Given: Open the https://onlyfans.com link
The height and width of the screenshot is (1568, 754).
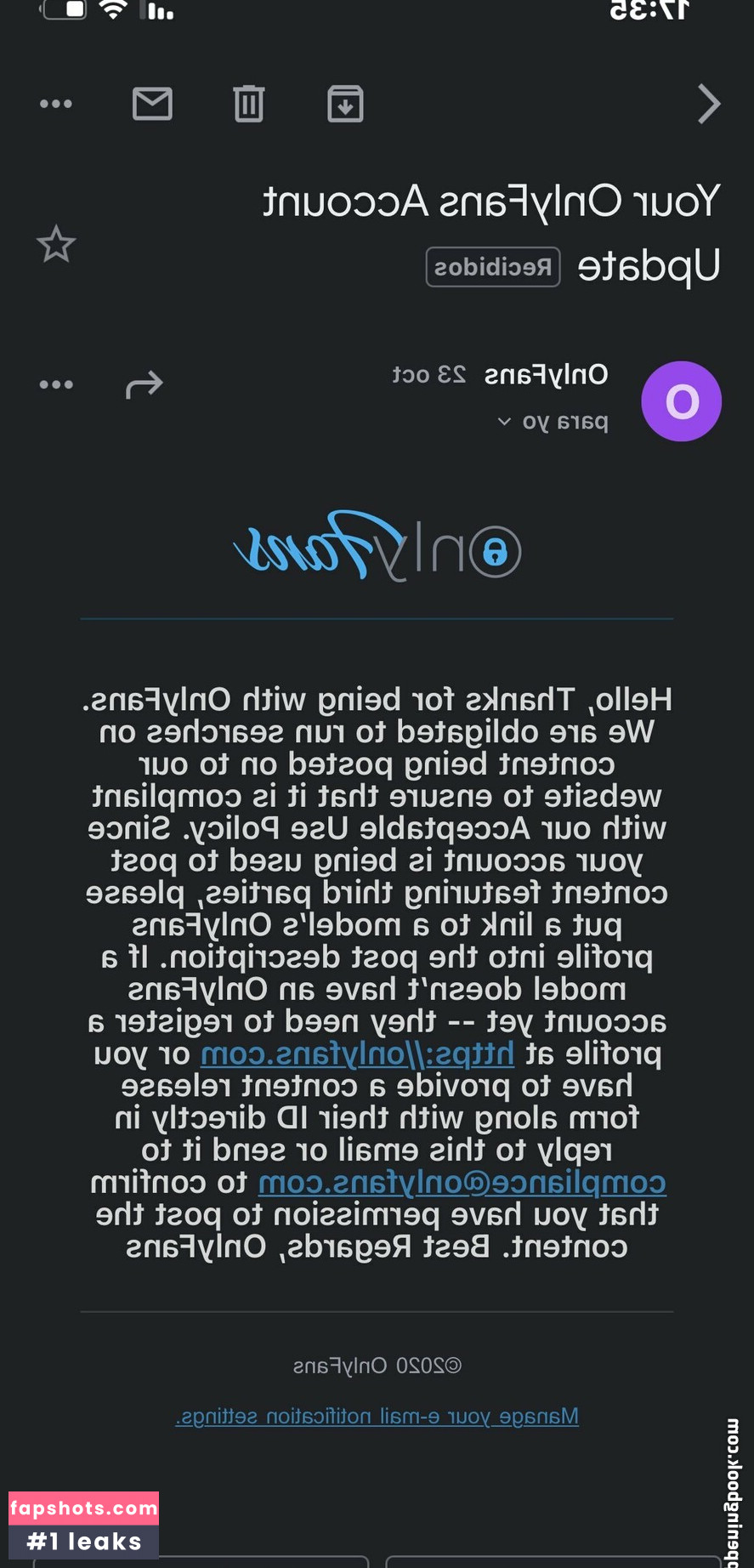Looking at the screenshot, I should (357, 1054).
